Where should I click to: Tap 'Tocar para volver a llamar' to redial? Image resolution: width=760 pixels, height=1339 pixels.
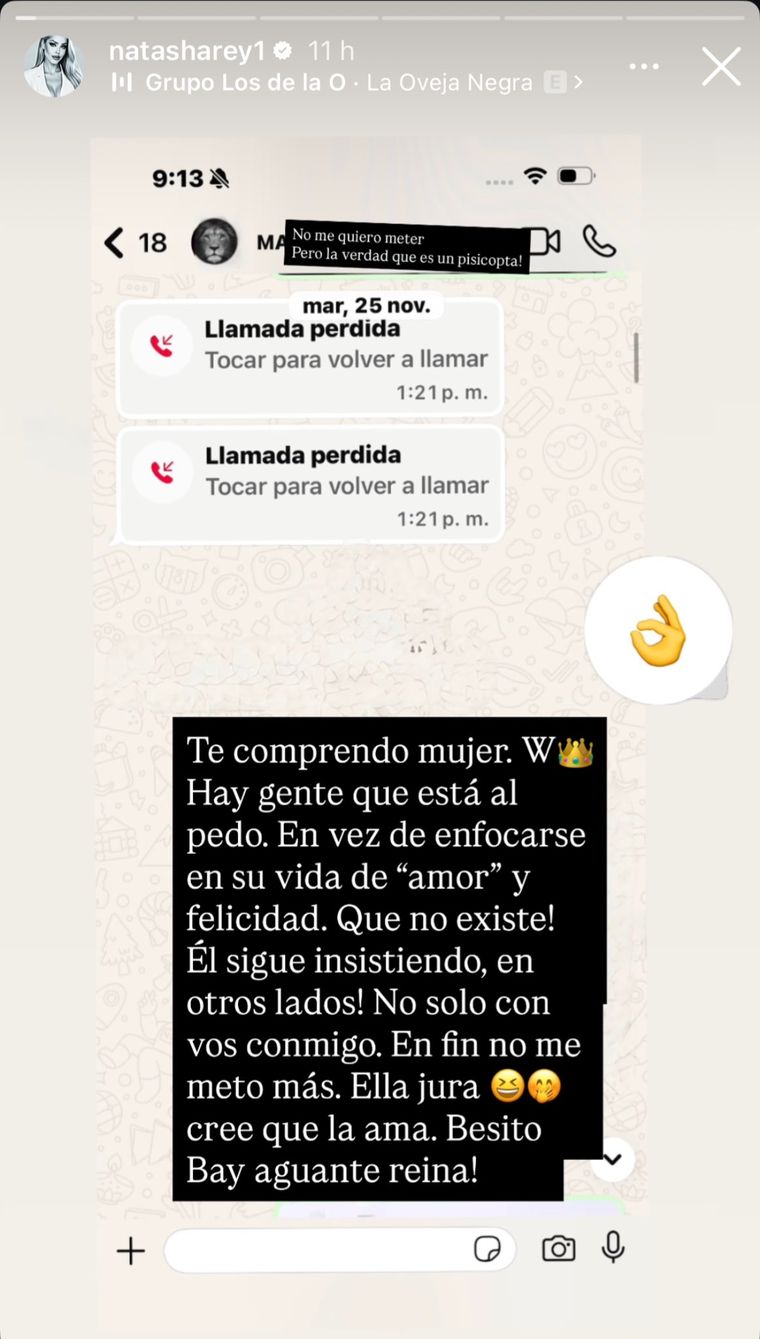pyautogui.click(x=345, y=357)
